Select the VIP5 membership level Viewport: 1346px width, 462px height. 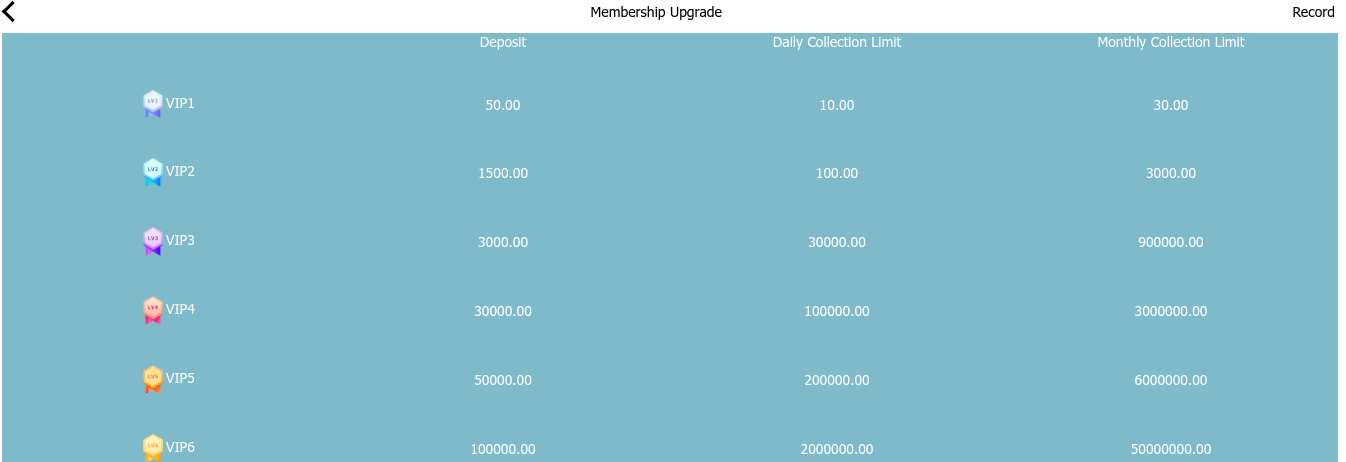tap(169, 379)
